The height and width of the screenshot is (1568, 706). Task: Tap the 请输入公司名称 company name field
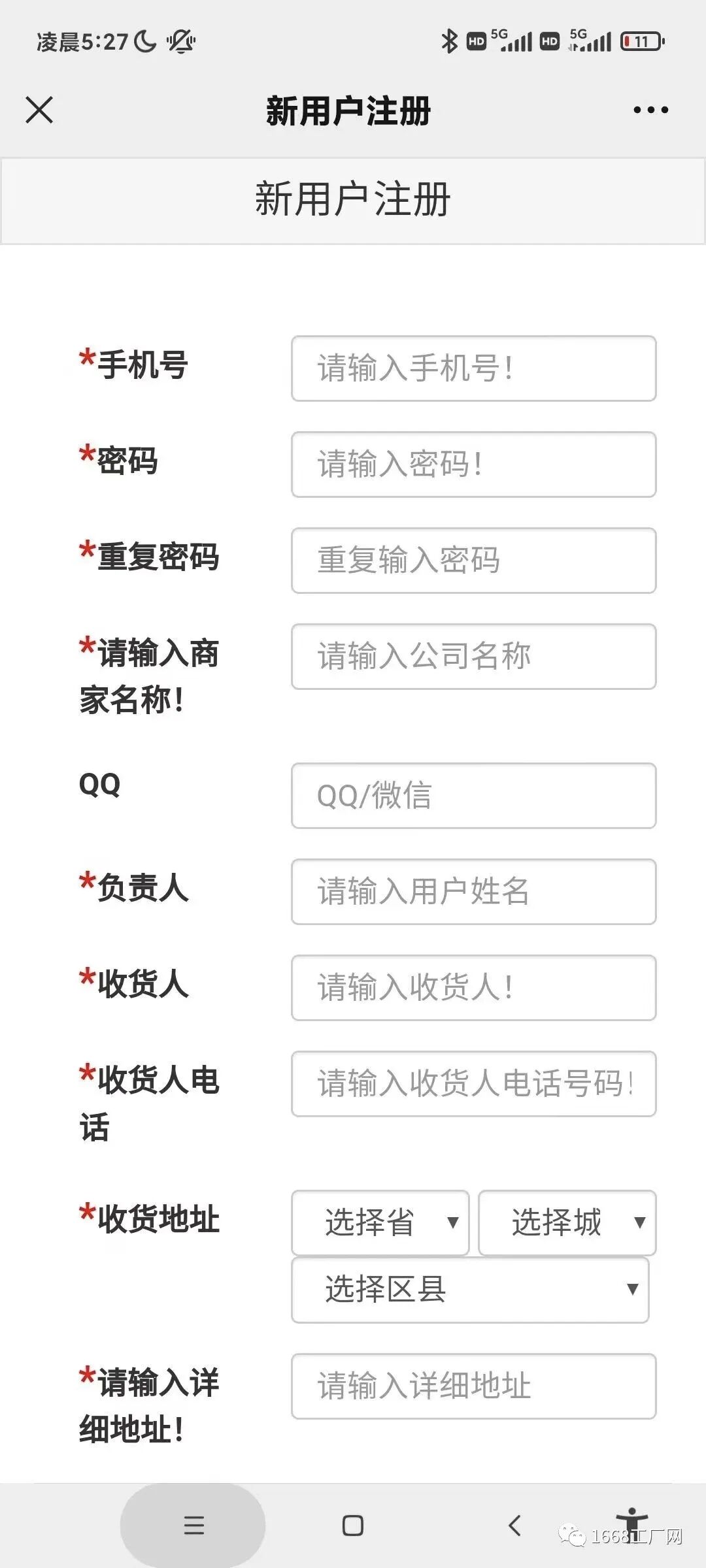(x=473, y=657)
